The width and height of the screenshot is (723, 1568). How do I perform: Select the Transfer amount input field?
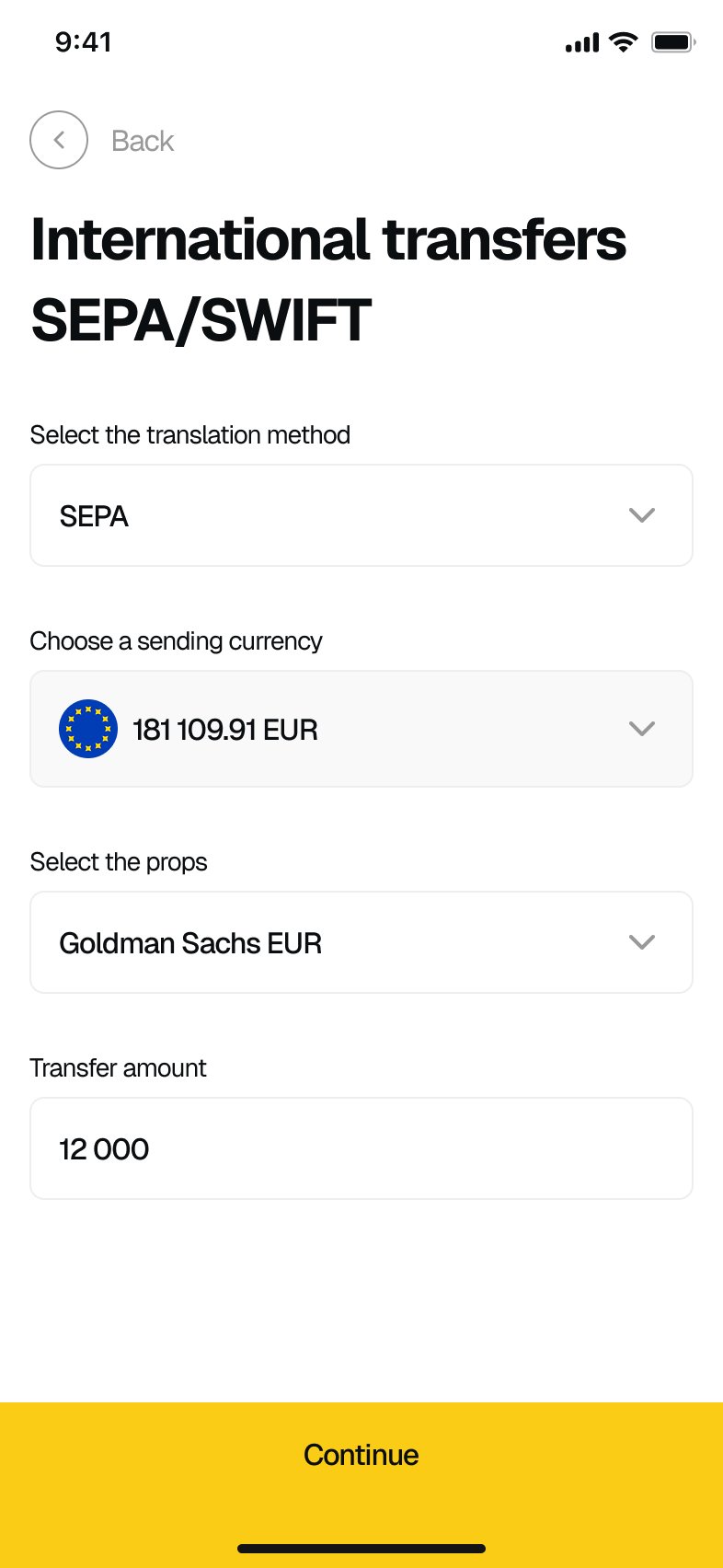(361, 1148)
